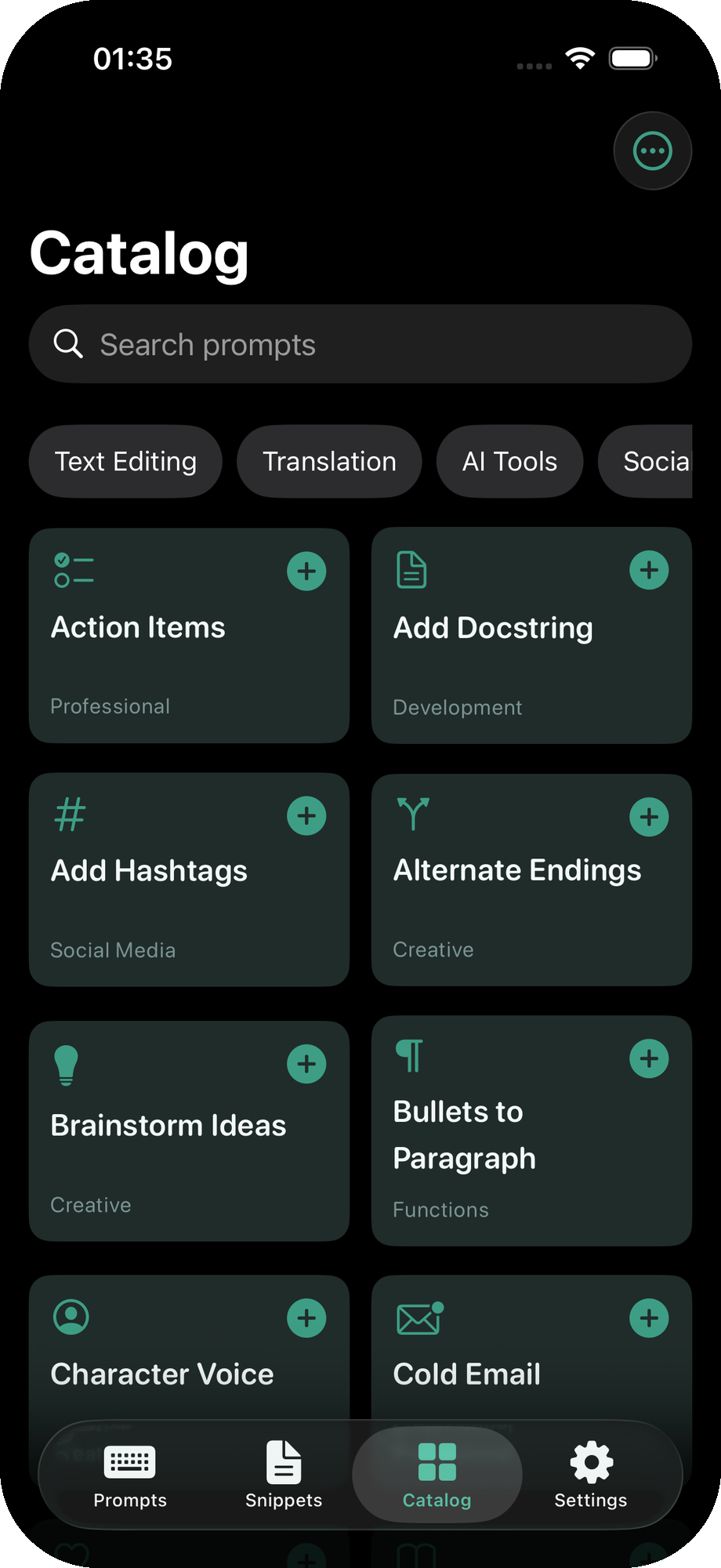Click the paragraph icon on Bullets to Paragraph

(409, 1057)
